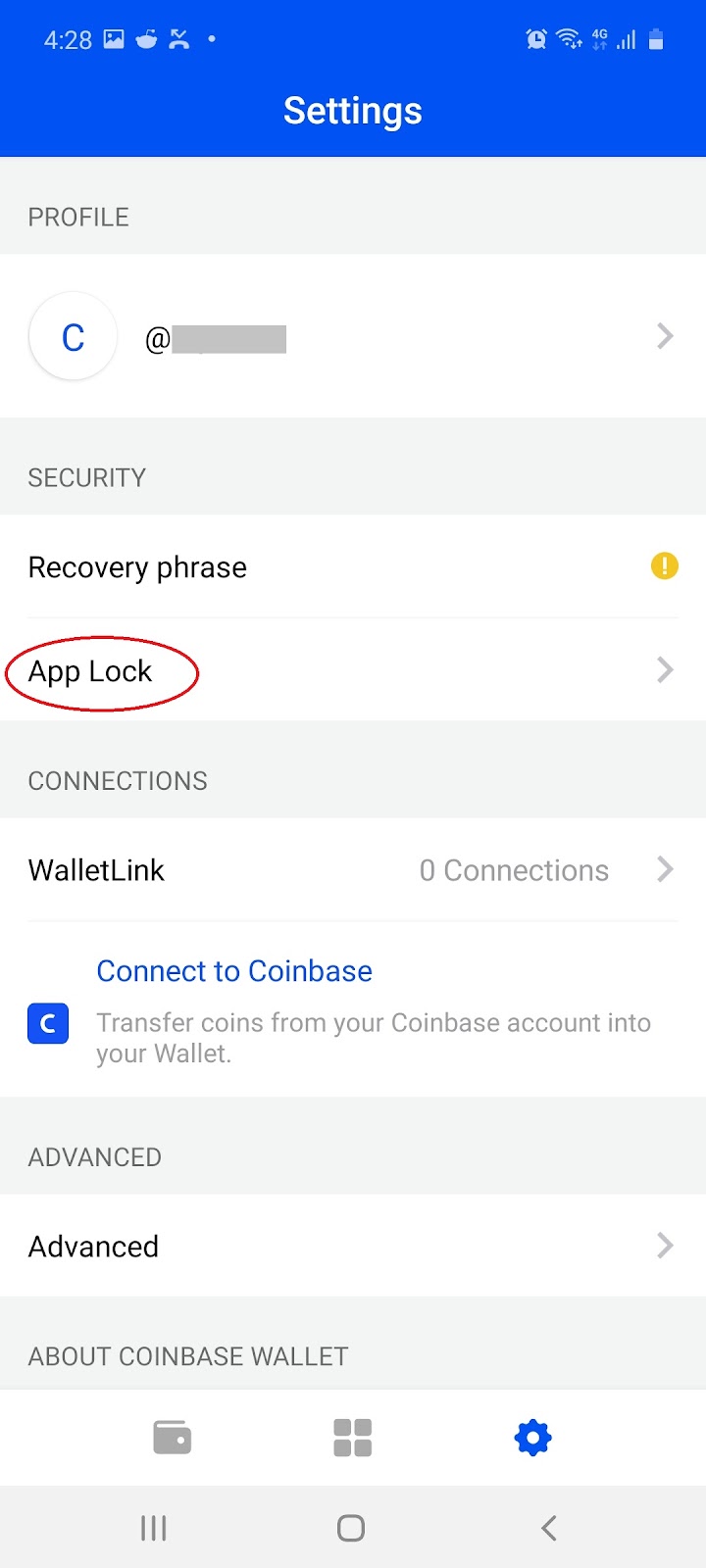Go back using system back button
Viewport: 706px width, 1568px height.
coord(549,1528)
